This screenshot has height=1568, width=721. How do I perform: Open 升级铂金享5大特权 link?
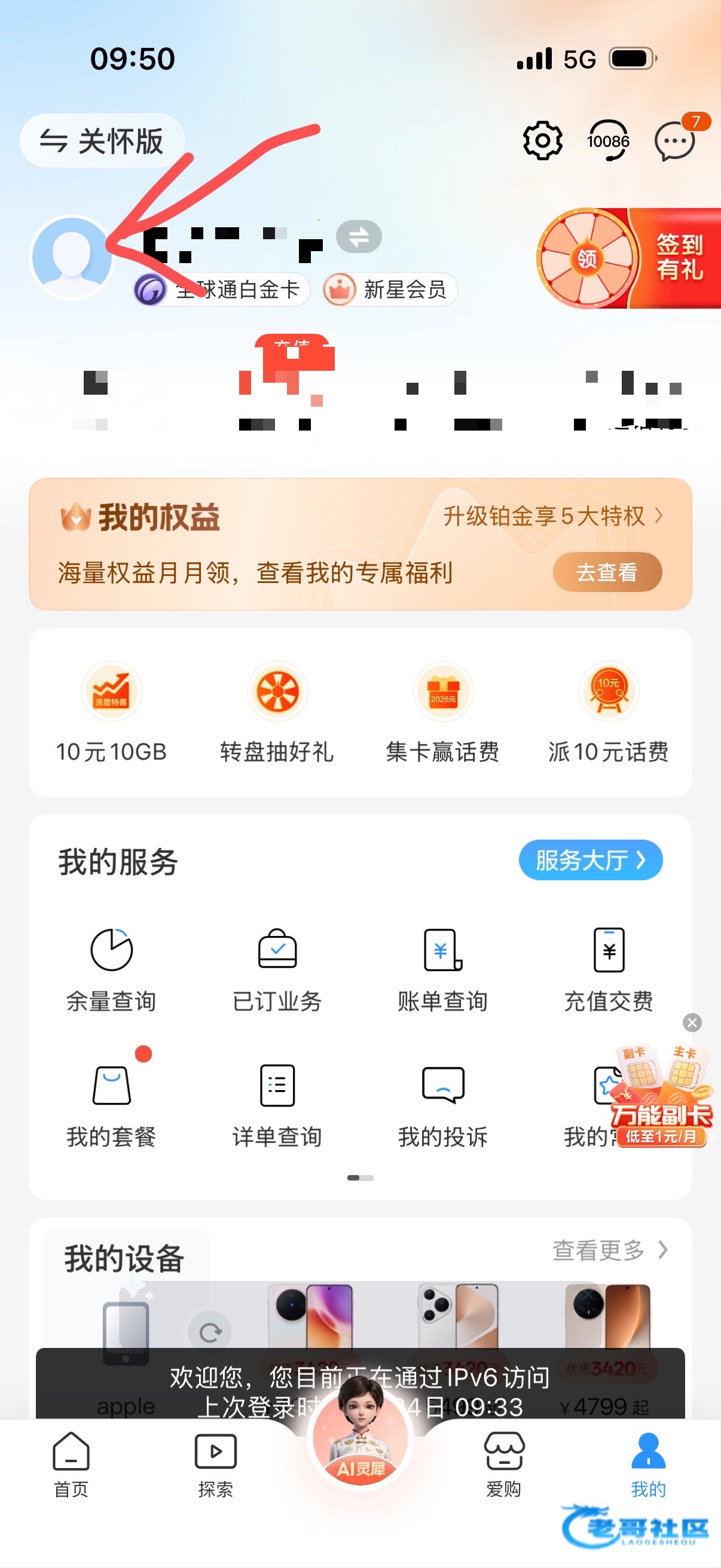tap(552, 516)
